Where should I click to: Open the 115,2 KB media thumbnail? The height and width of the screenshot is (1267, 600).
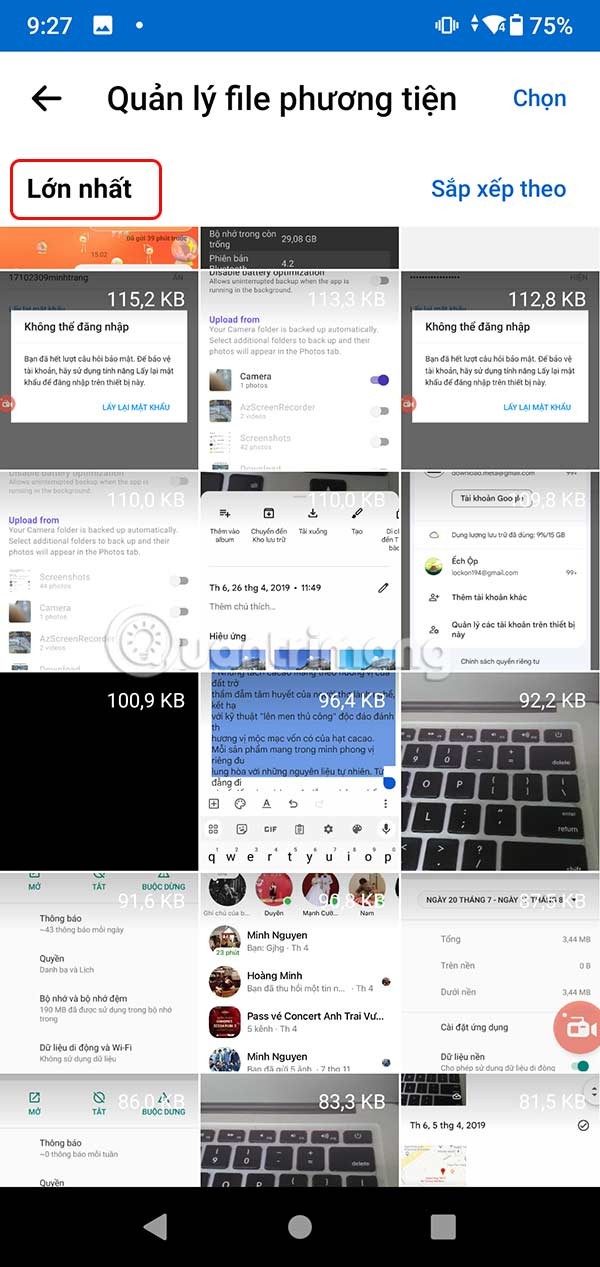tap(99, 369)
